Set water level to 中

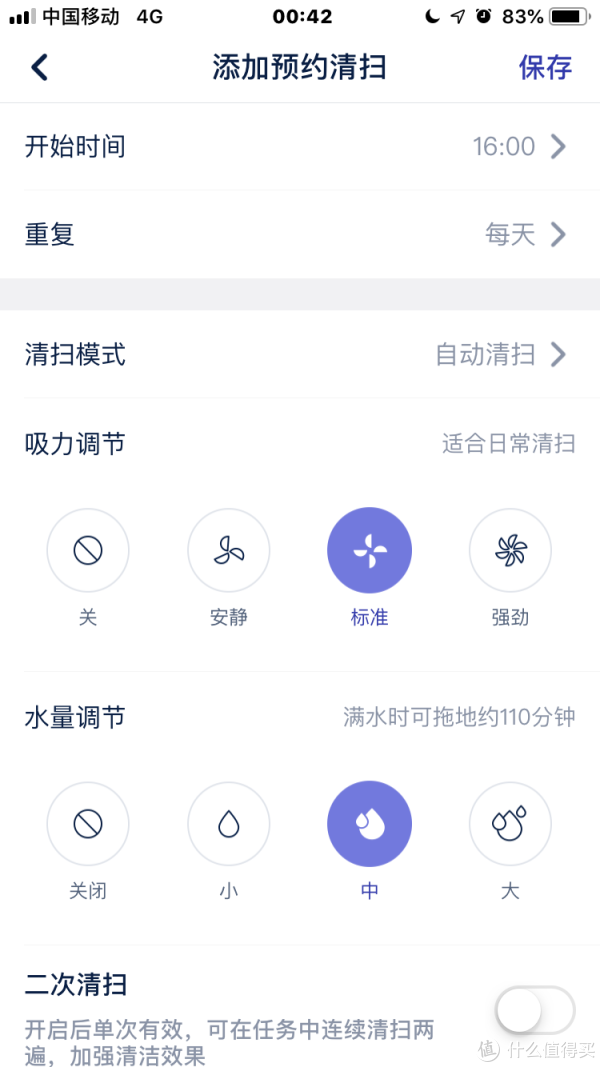[369, 823]
